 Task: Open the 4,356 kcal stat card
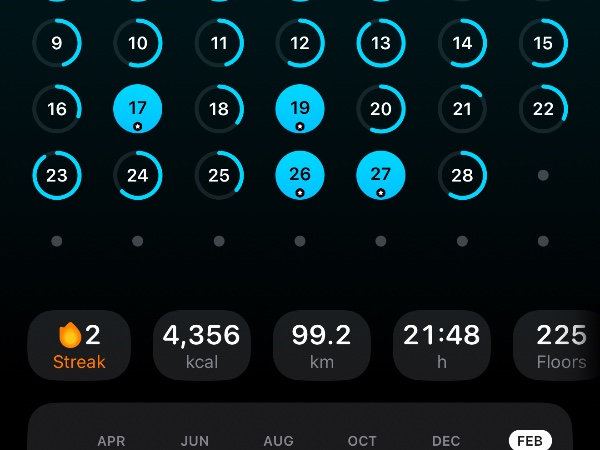pos(202,345)
